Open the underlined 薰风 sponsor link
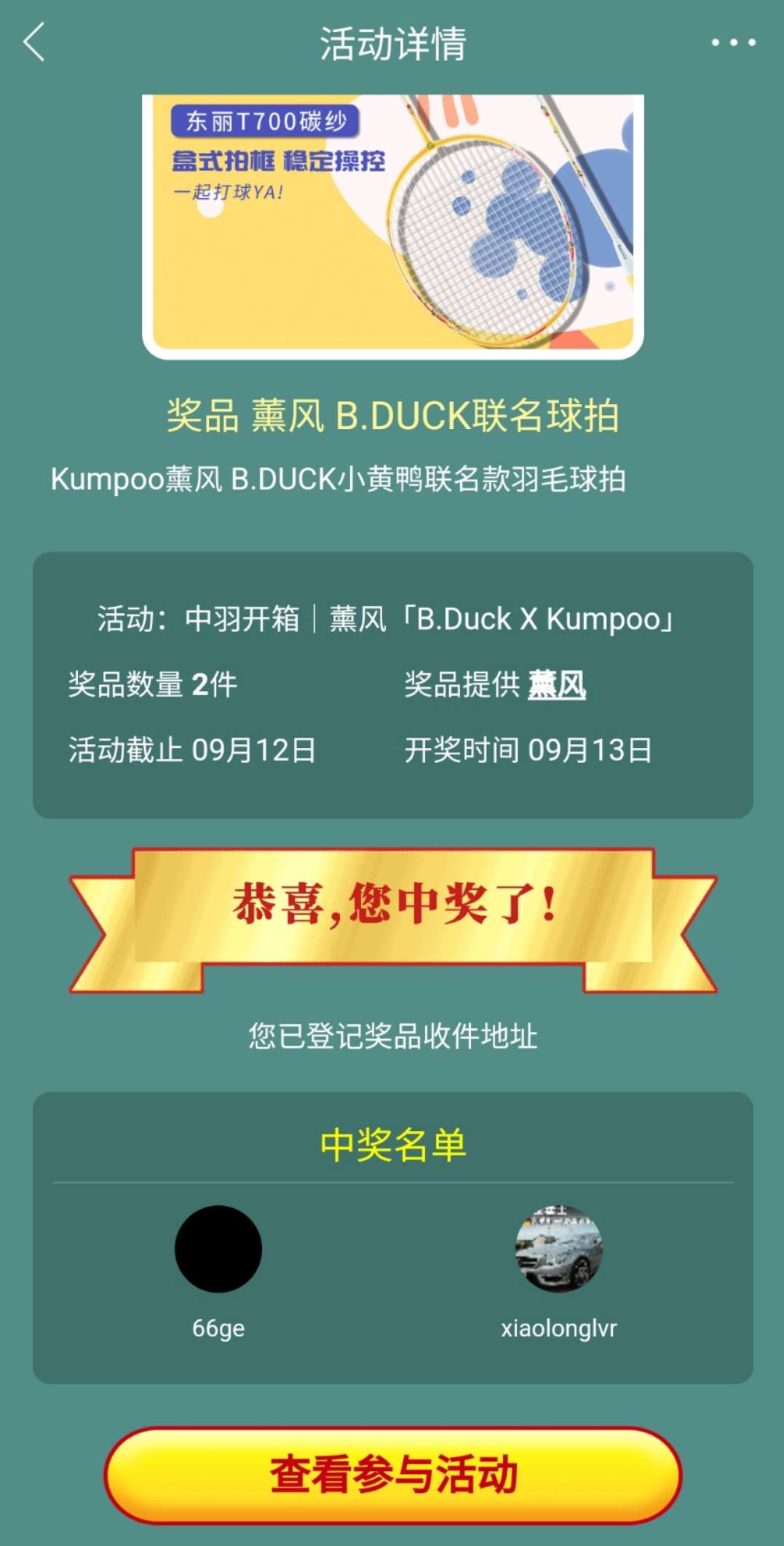784x1546 pixels. coord(557,685)
